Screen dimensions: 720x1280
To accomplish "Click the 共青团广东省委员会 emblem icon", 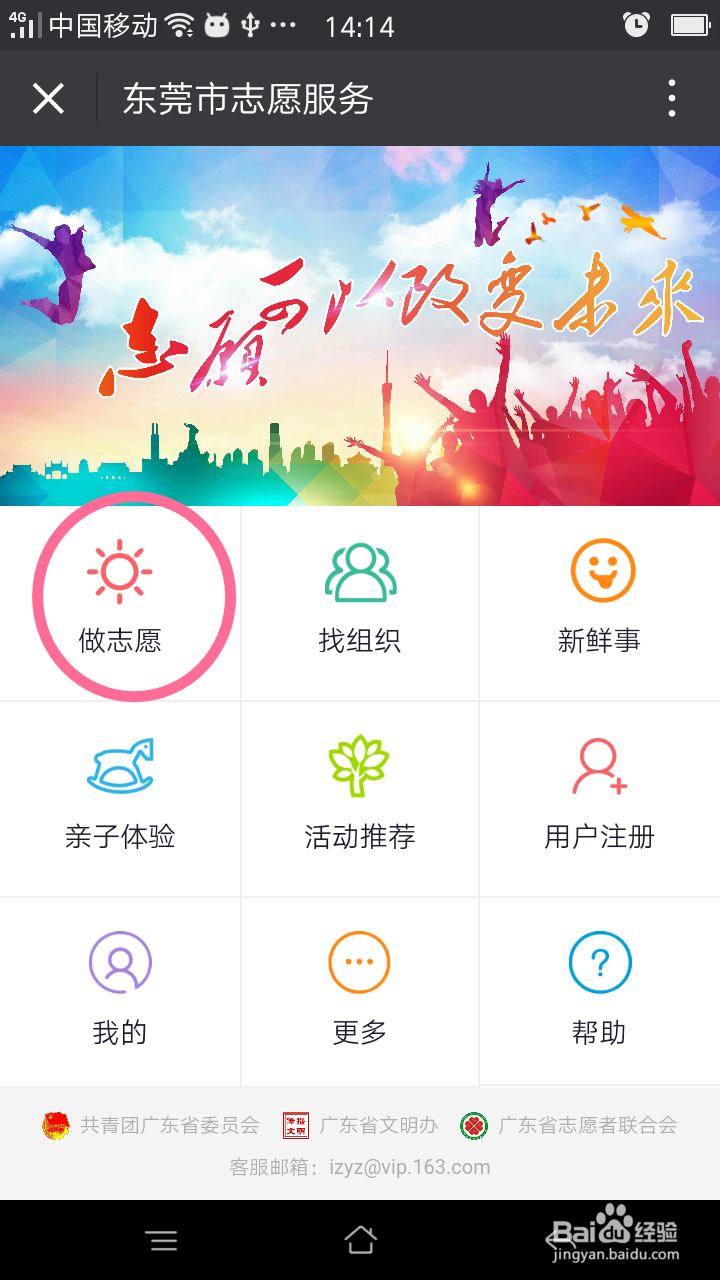I will [x=55, y=1124].
